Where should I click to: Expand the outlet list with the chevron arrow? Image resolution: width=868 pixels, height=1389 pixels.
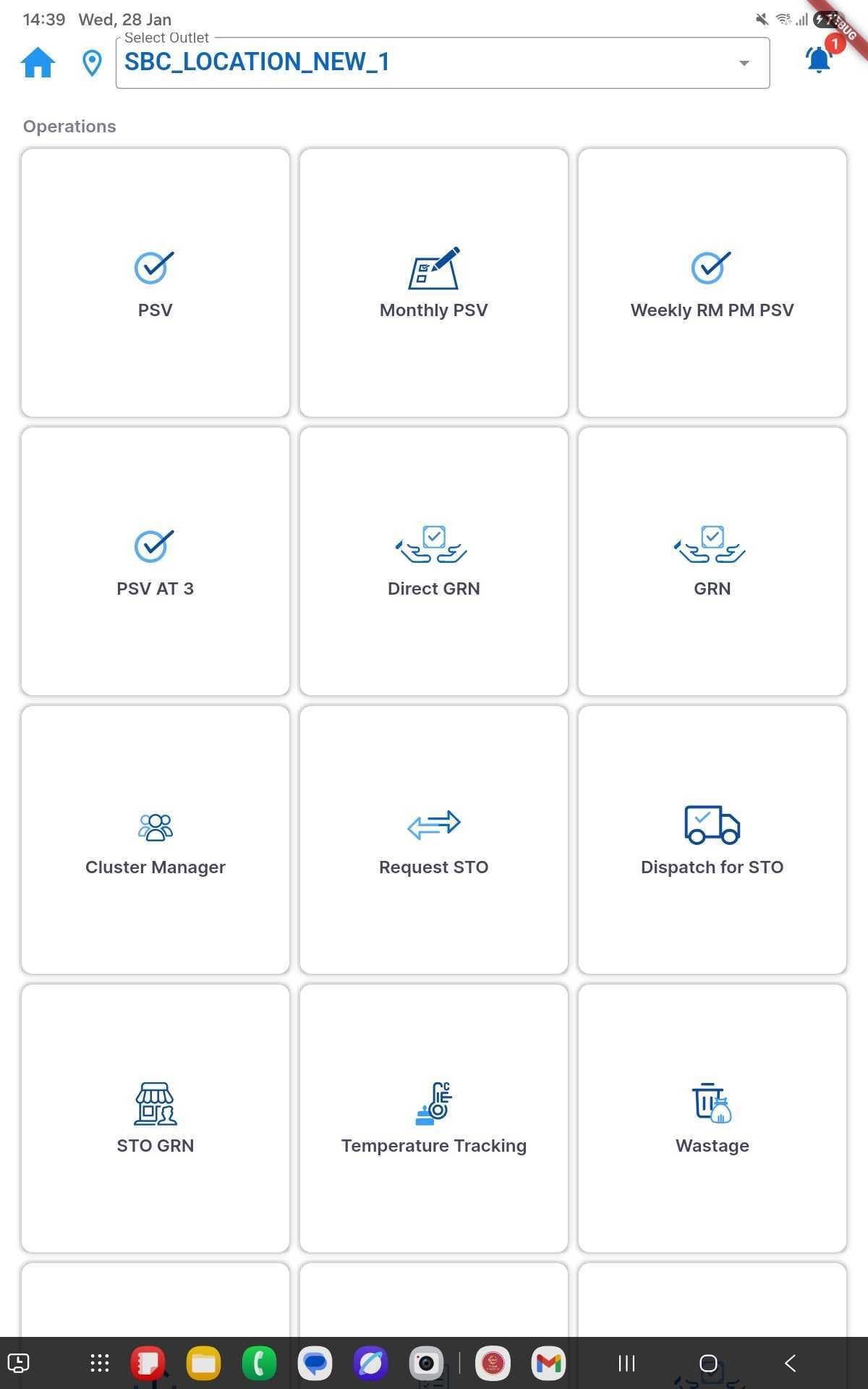coord(744,63)
